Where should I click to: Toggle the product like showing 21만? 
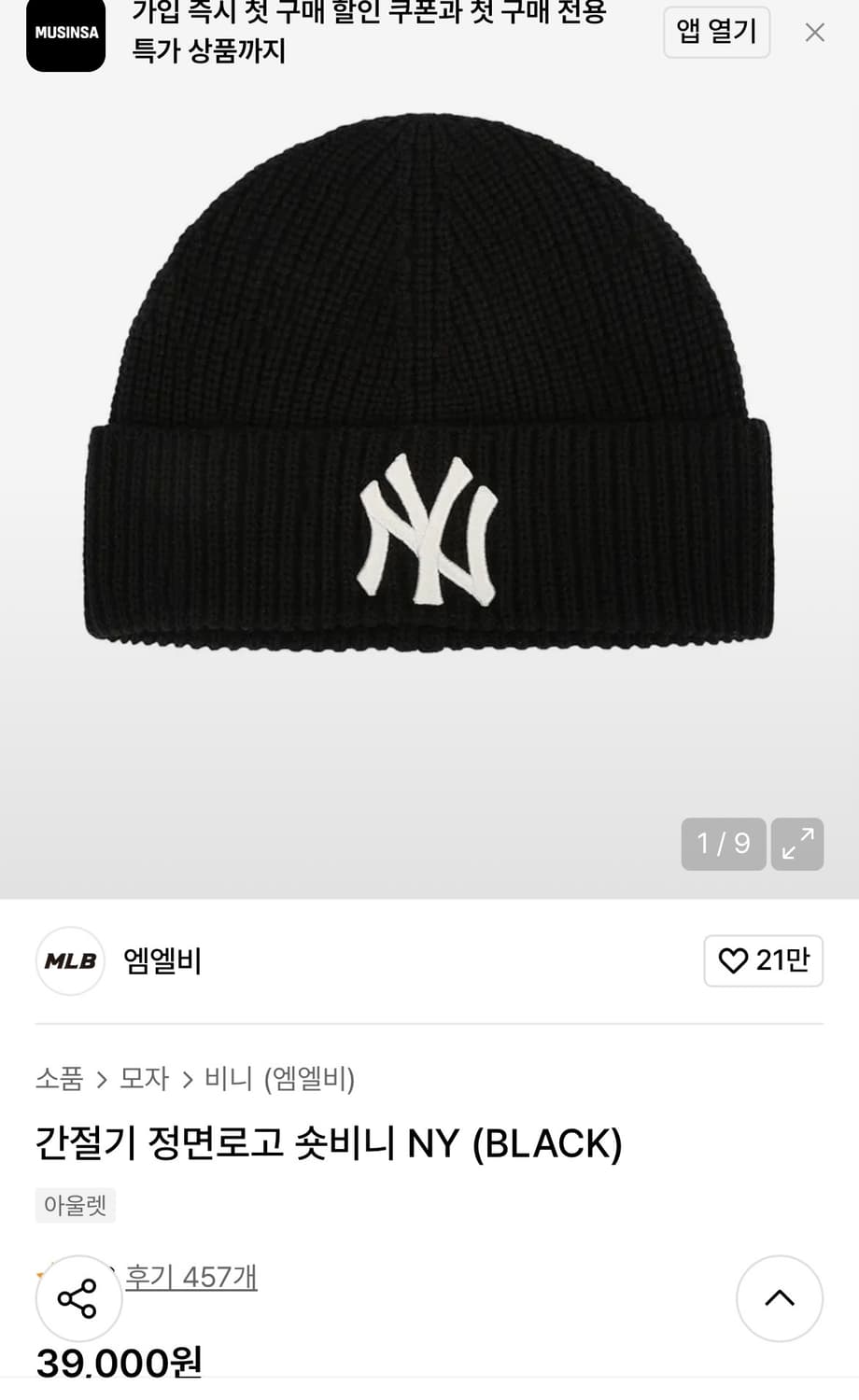(x=764, y=960)
